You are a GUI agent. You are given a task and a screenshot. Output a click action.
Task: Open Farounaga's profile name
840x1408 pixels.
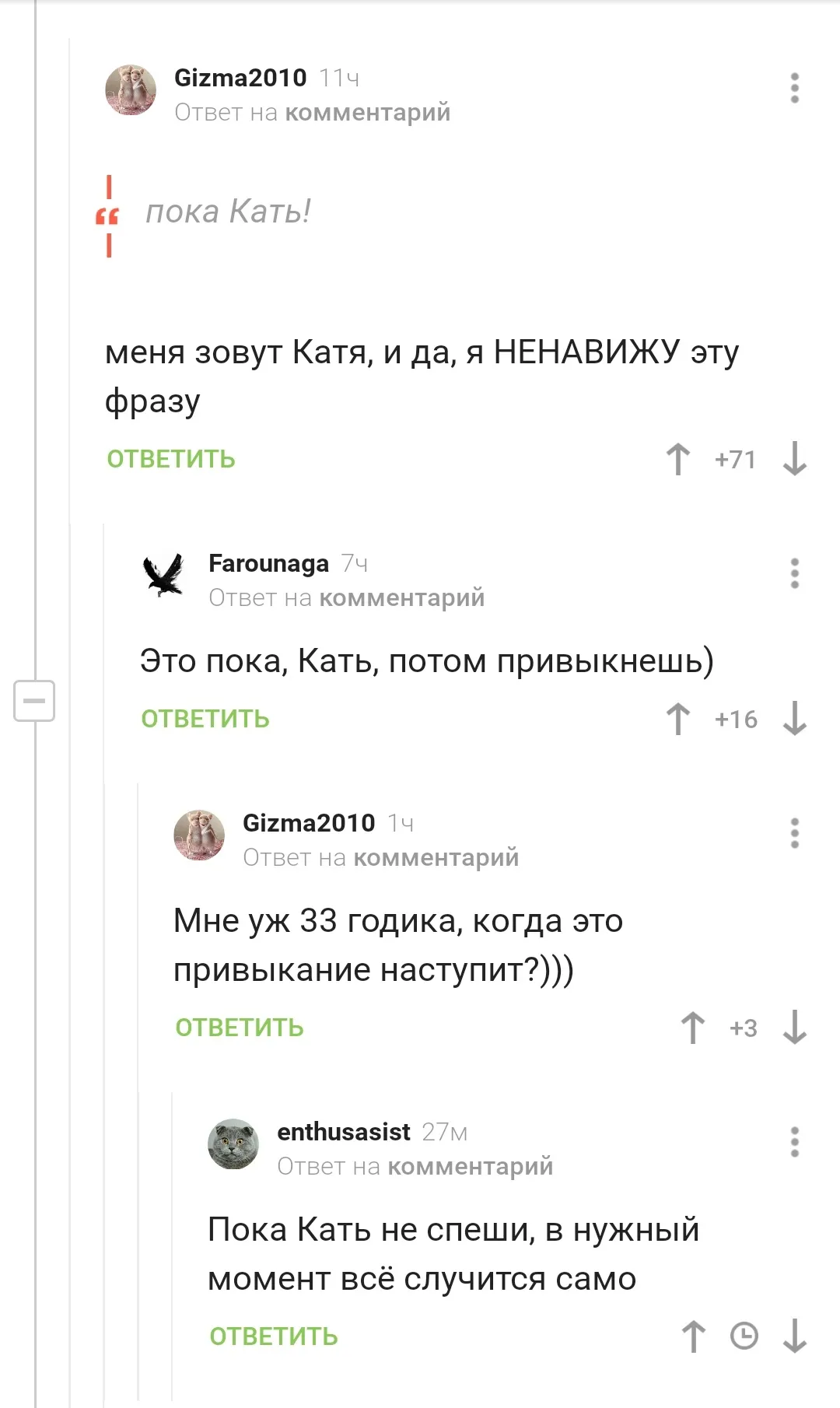click(268, 563)
